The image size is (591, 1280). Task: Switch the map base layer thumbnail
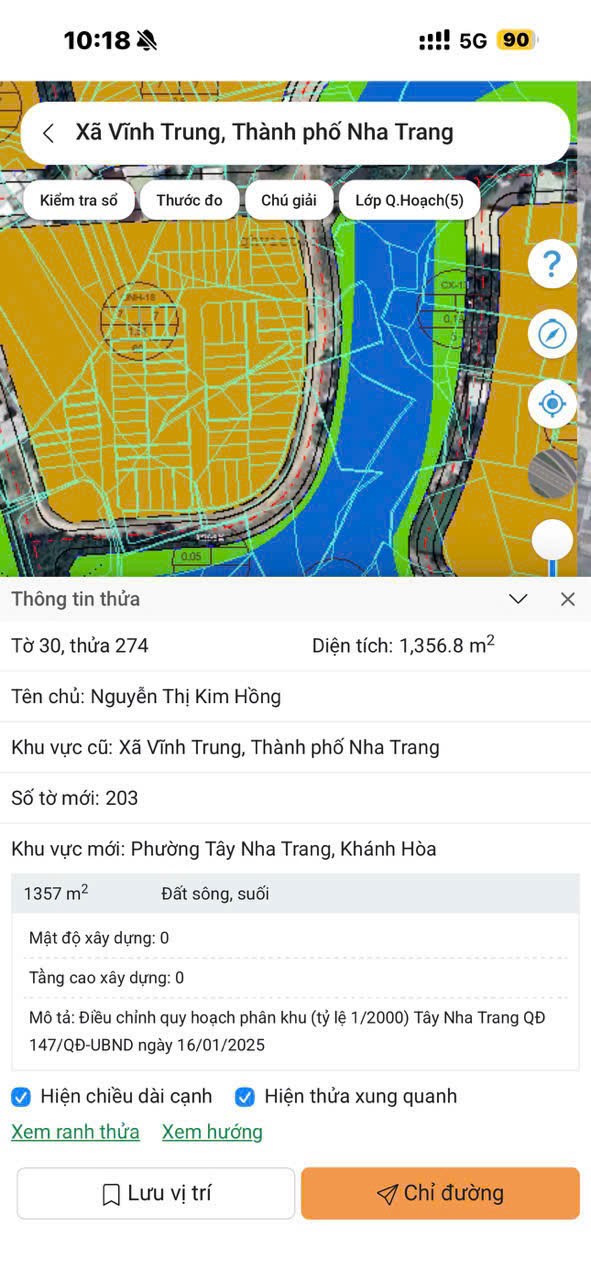point(552,474)
